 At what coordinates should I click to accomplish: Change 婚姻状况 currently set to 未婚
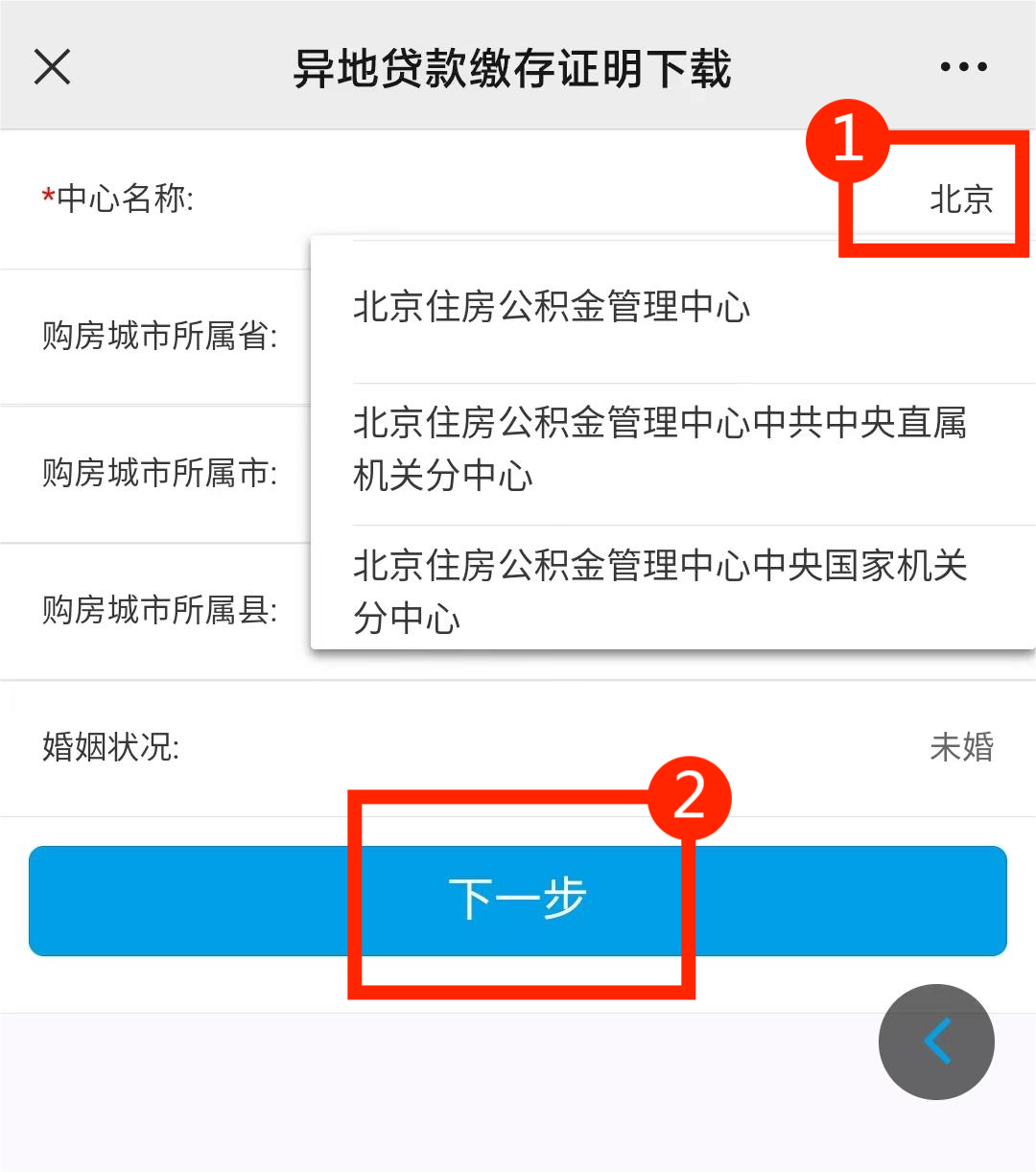click(x=960, y=747)
